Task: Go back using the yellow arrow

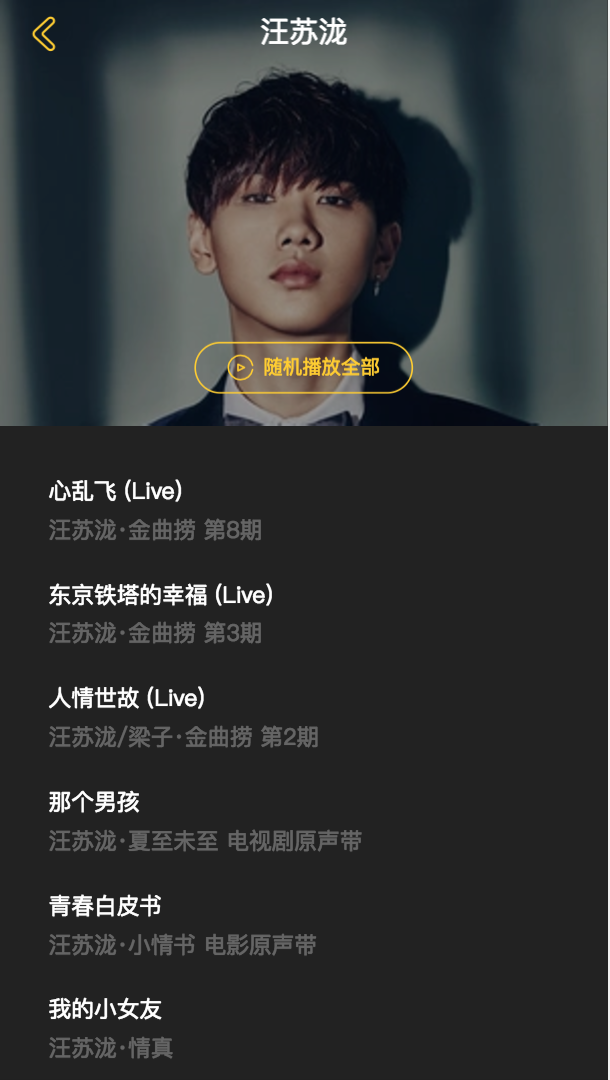Action: coord(44,34)
